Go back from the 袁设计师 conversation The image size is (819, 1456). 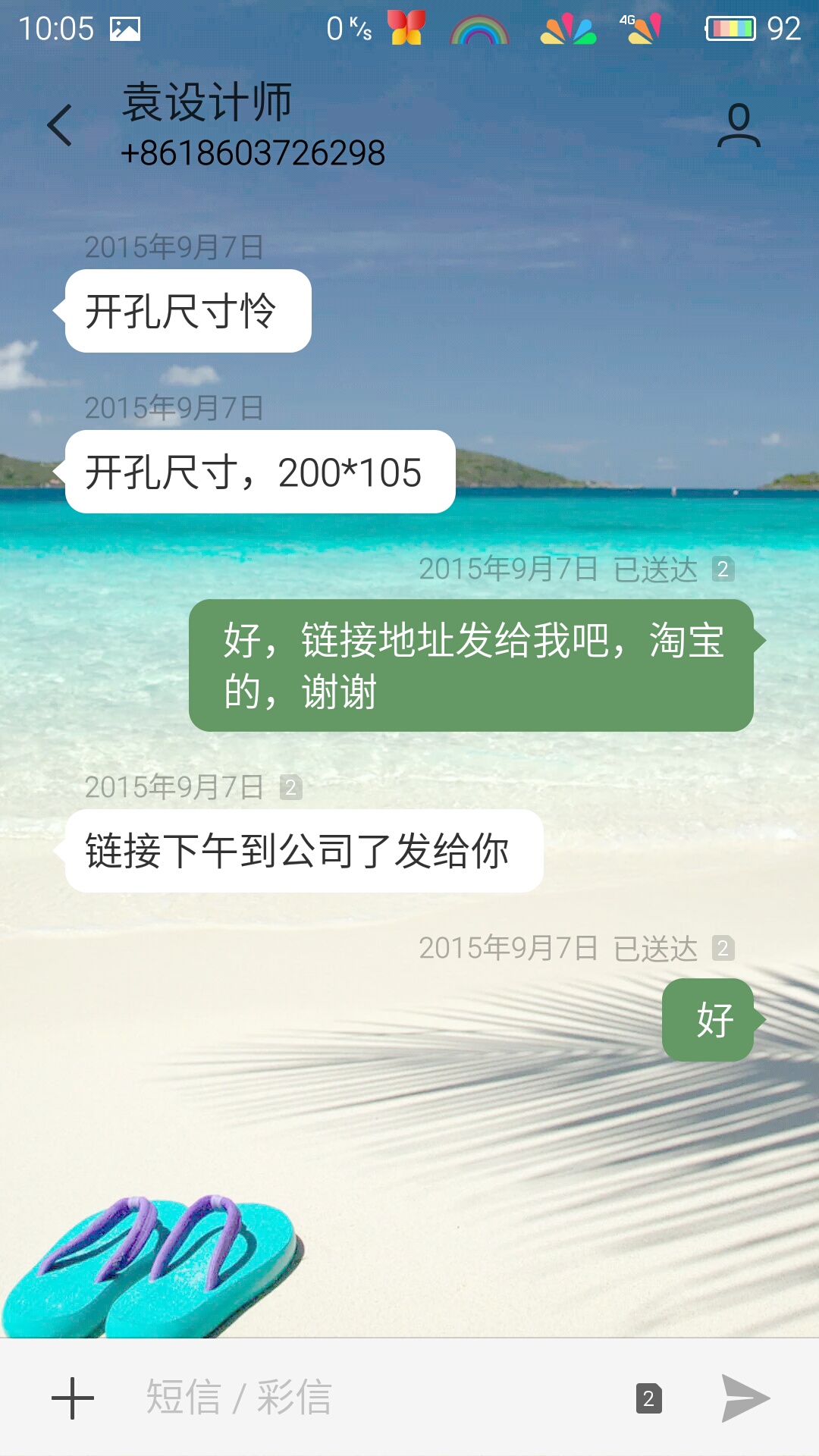pyautogui.click(x=59, y=125)
